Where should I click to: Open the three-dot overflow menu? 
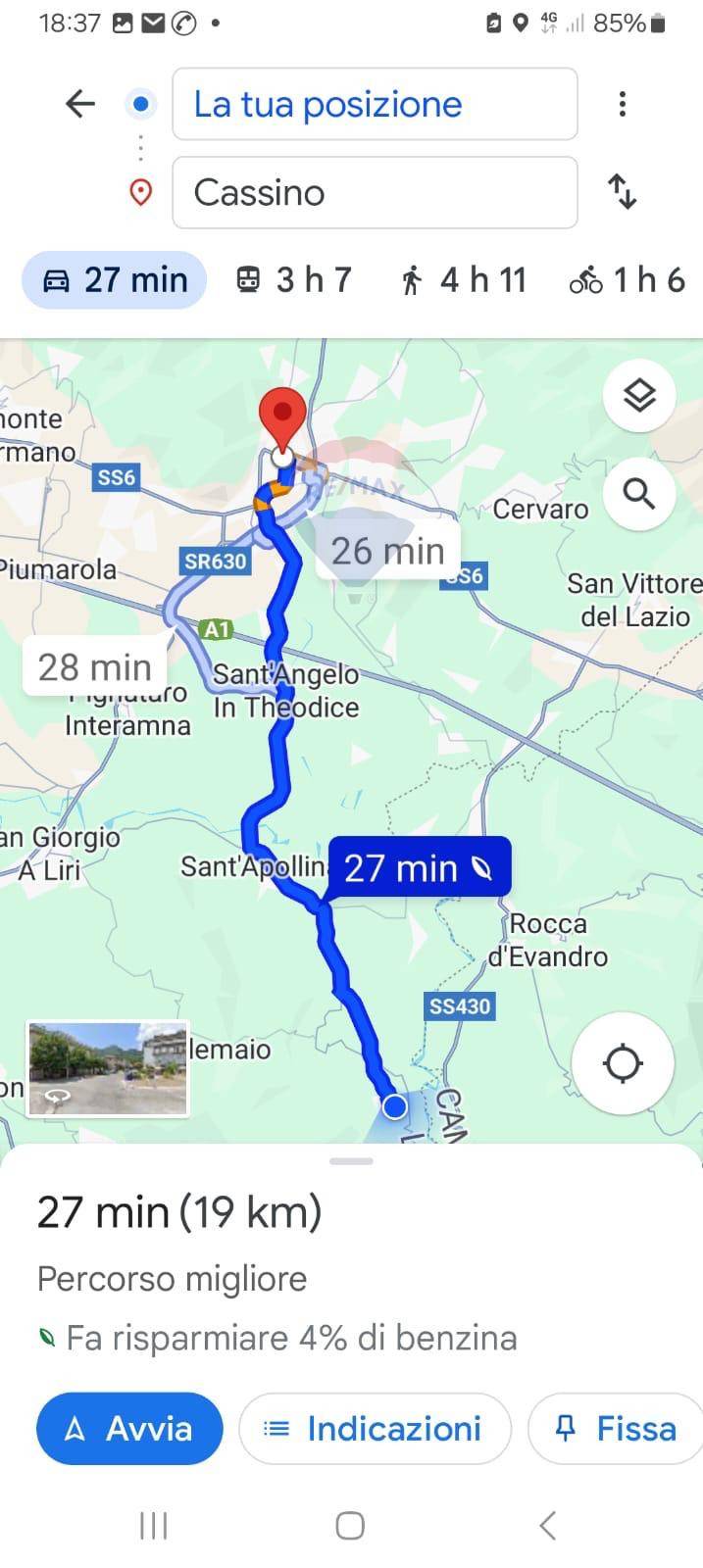click(x=622, y=104)
